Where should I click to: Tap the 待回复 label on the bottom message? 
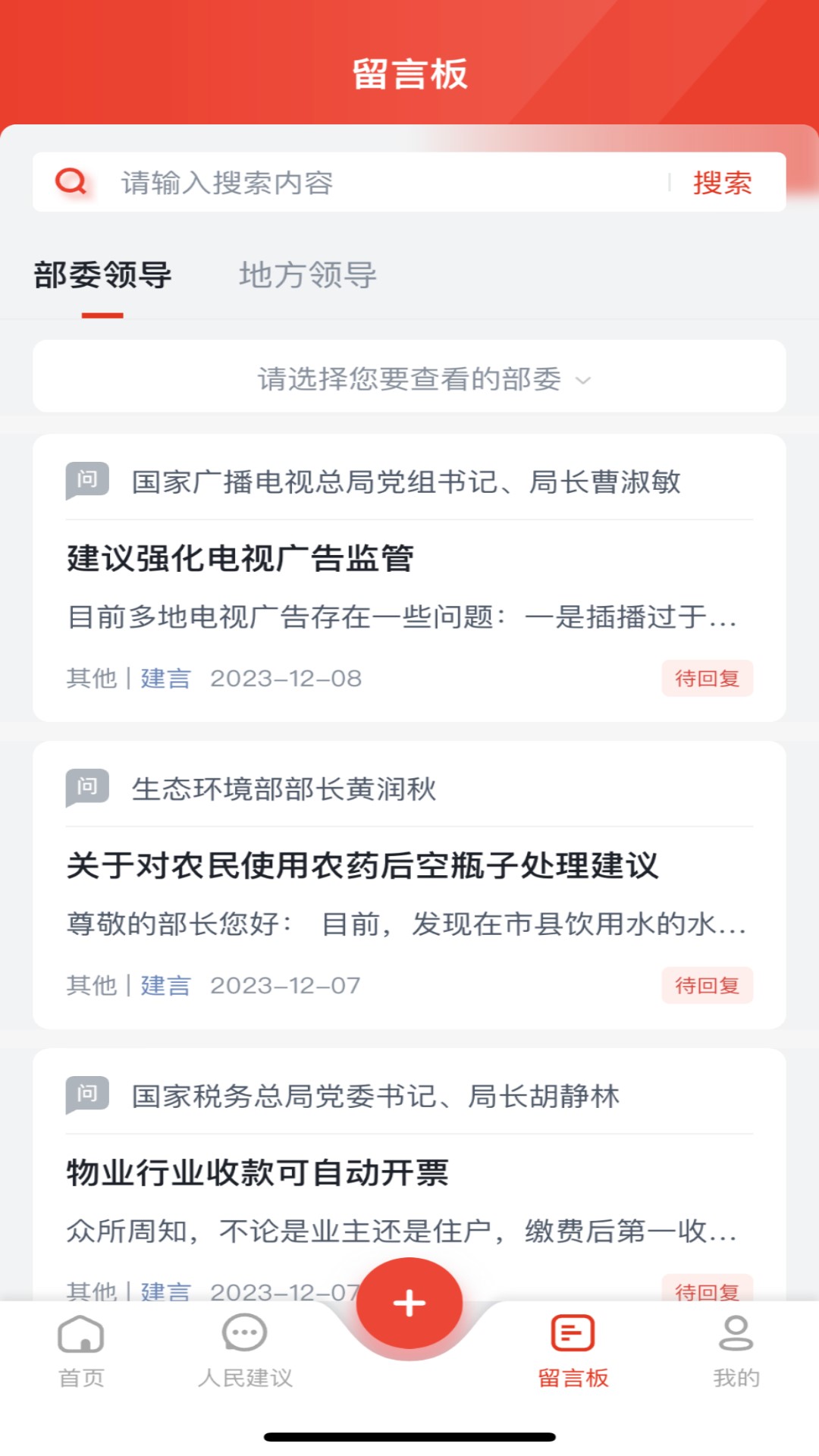click(707, 1290)
